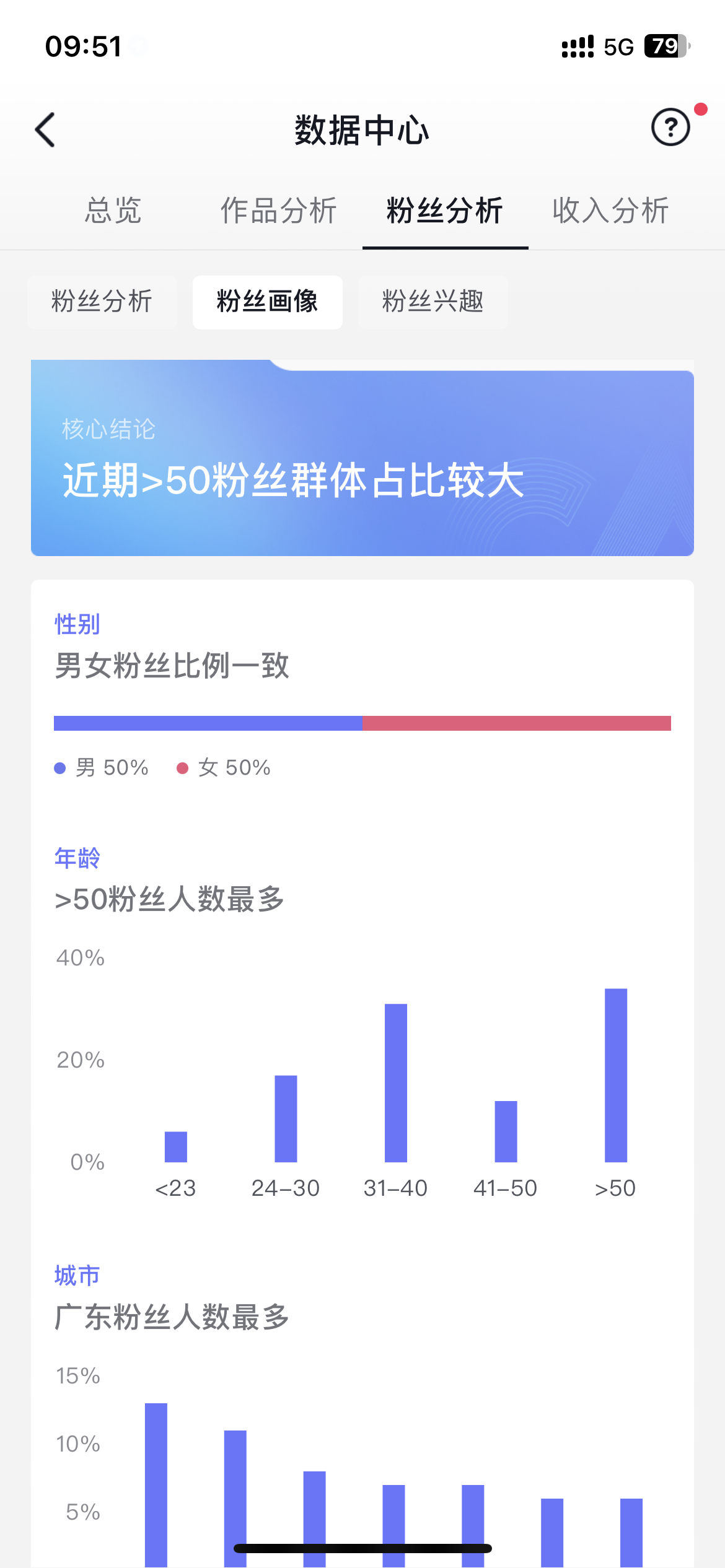Switch to the 粉丝兴趣 chip

tap(433, 302)
